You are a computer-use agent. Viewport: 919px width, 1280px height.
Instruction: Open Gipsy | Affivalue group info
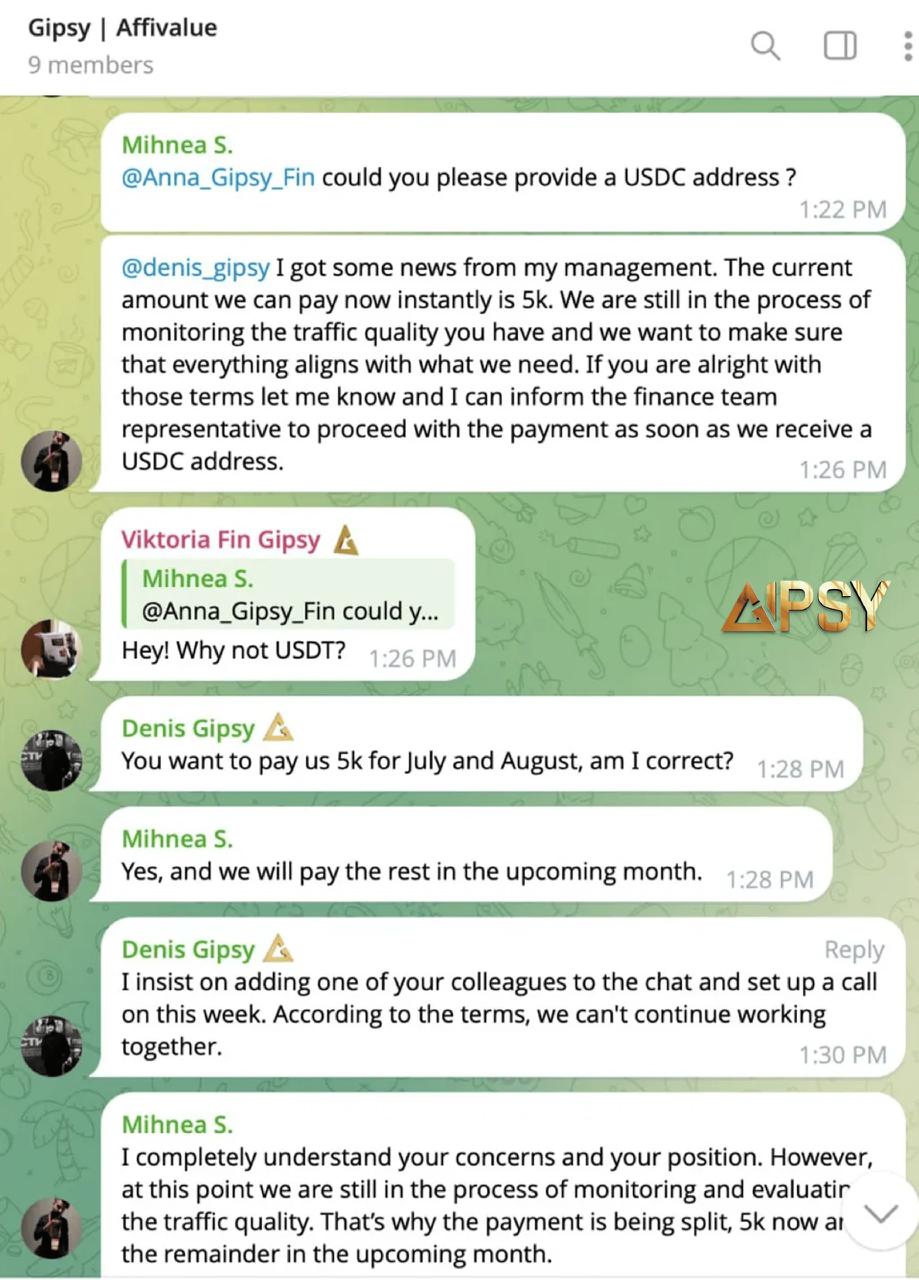click(122, 28)
